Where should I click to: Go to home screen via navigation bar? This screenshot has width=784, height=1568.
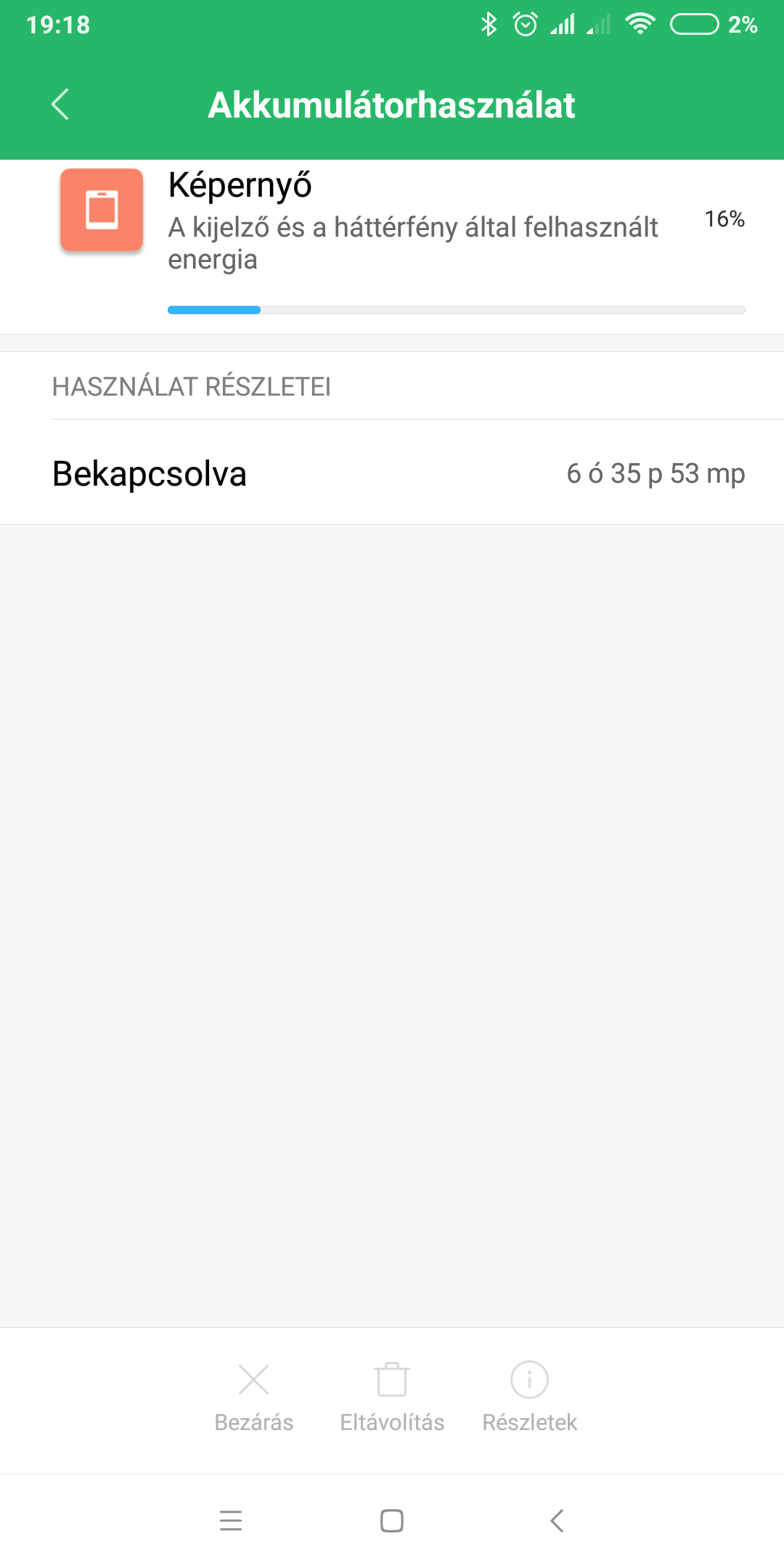point(392,1521)
